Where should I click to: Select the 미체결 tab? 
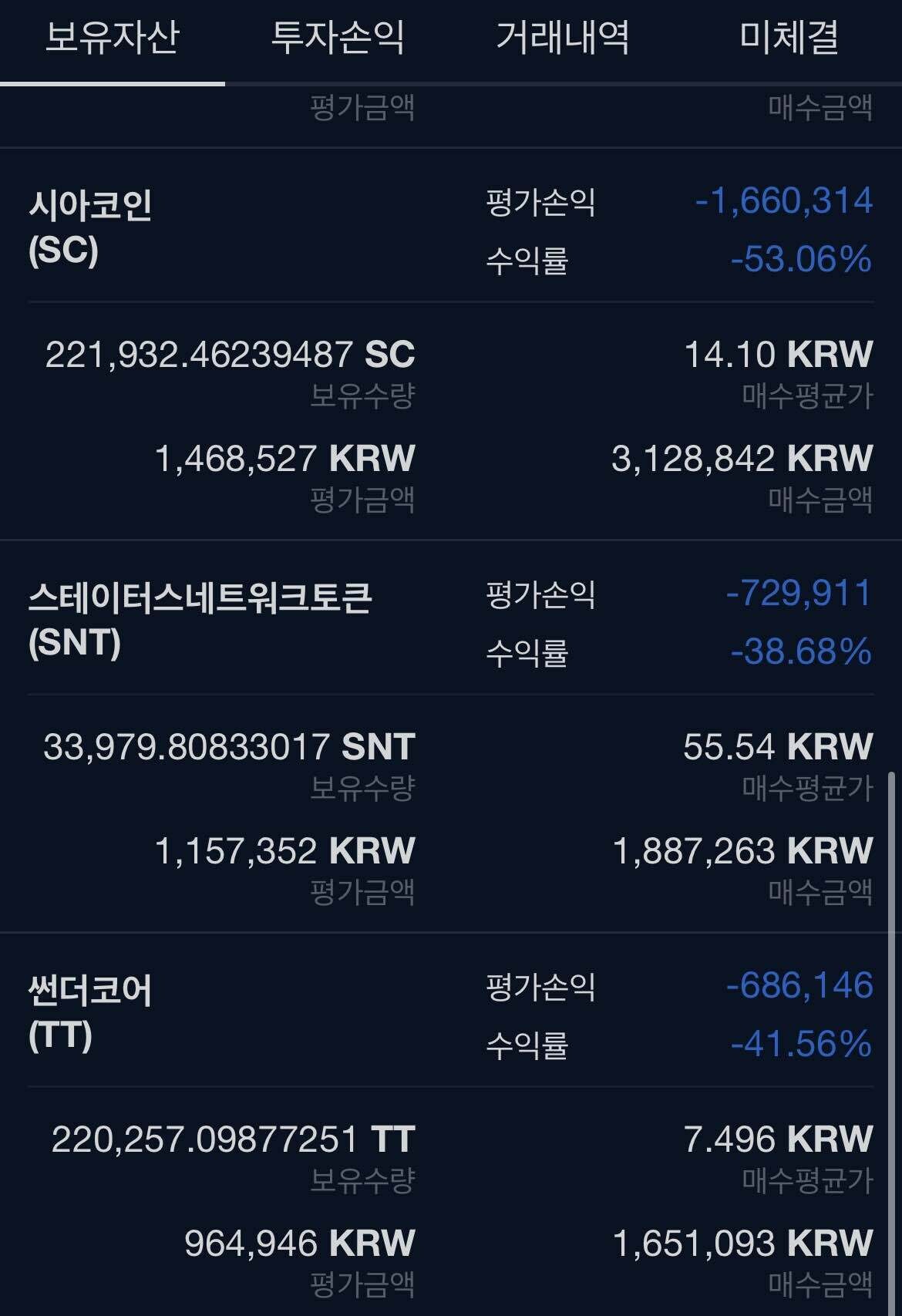789,39
